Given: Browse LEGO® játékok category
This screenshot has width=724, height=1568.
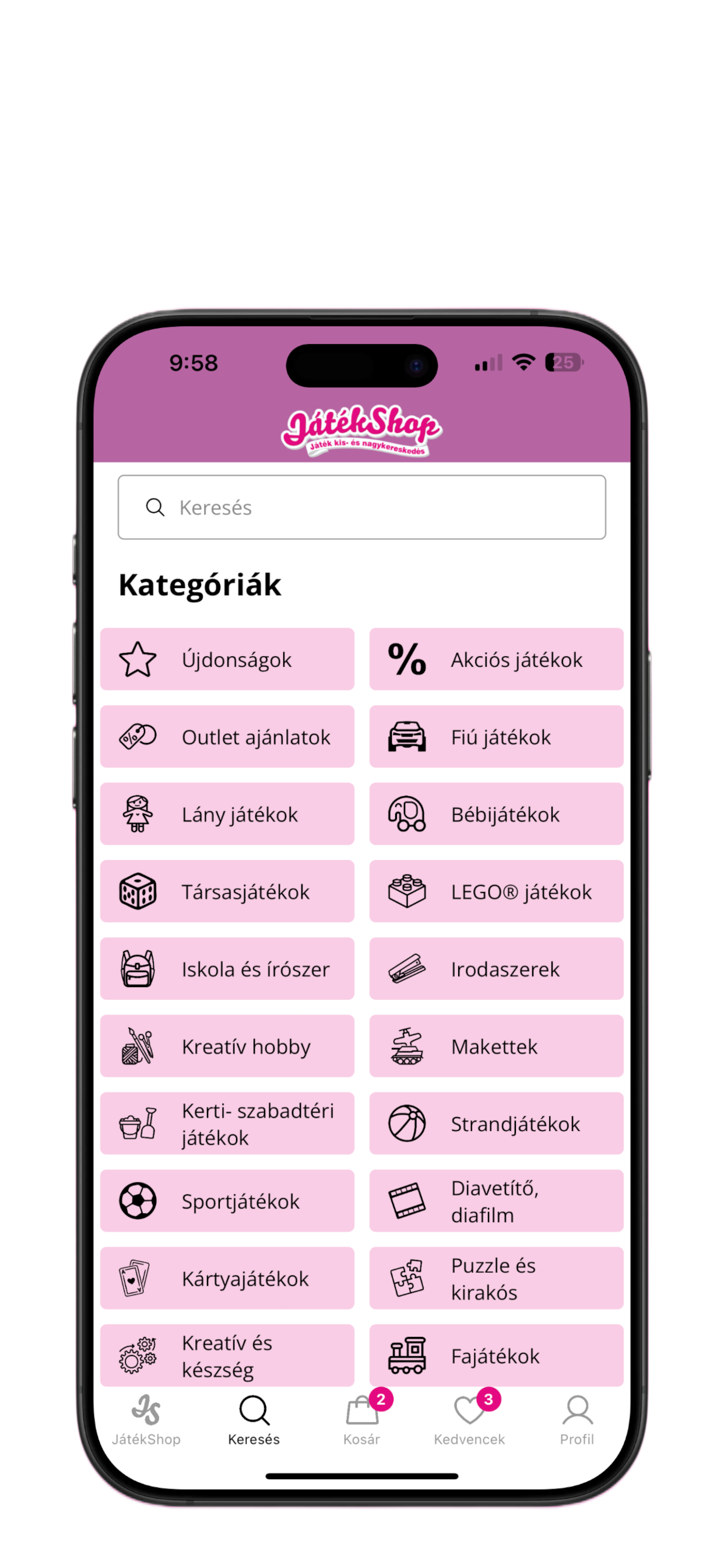Looking at the screenshot, I should point(496,891).
